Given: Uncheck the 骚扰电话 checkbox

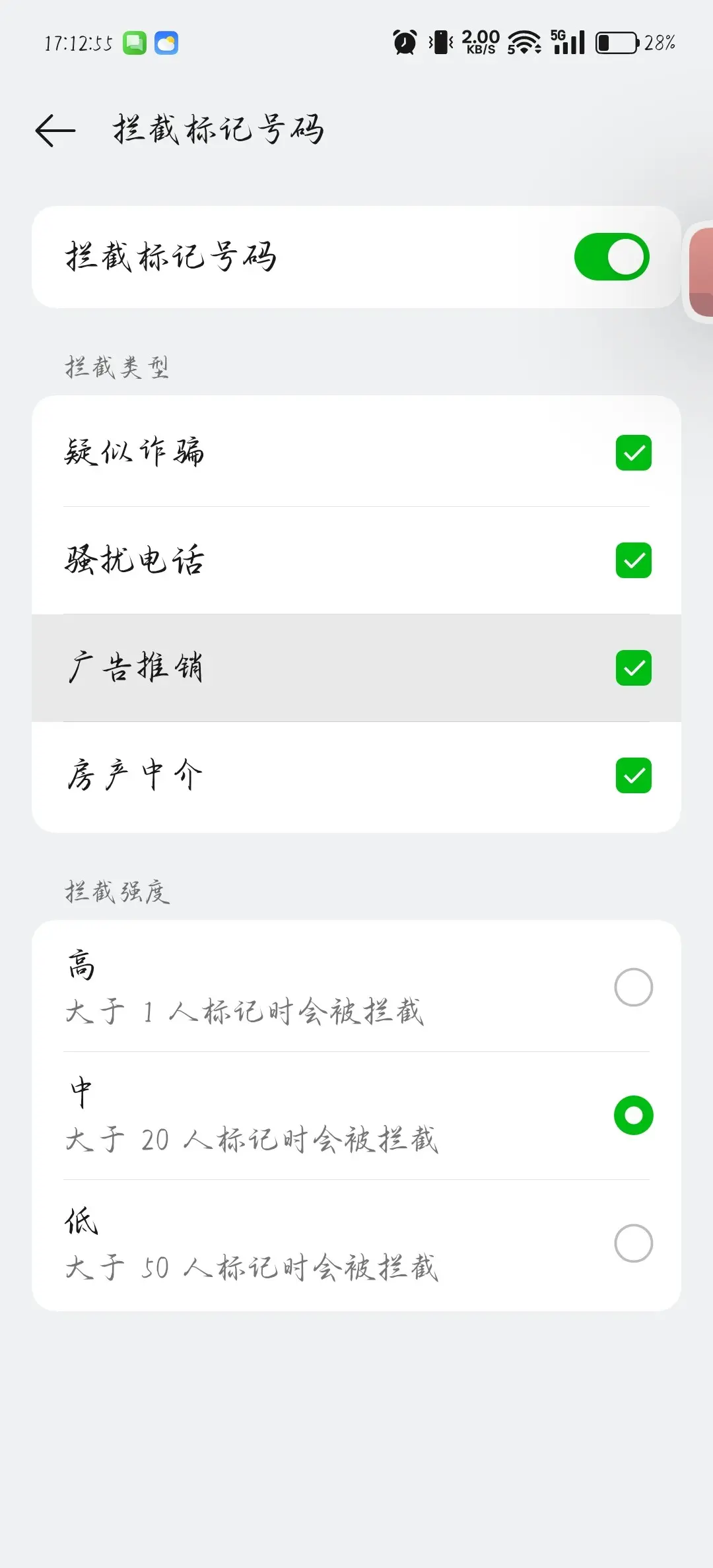Looking at the screenshot, I should 633,560.
